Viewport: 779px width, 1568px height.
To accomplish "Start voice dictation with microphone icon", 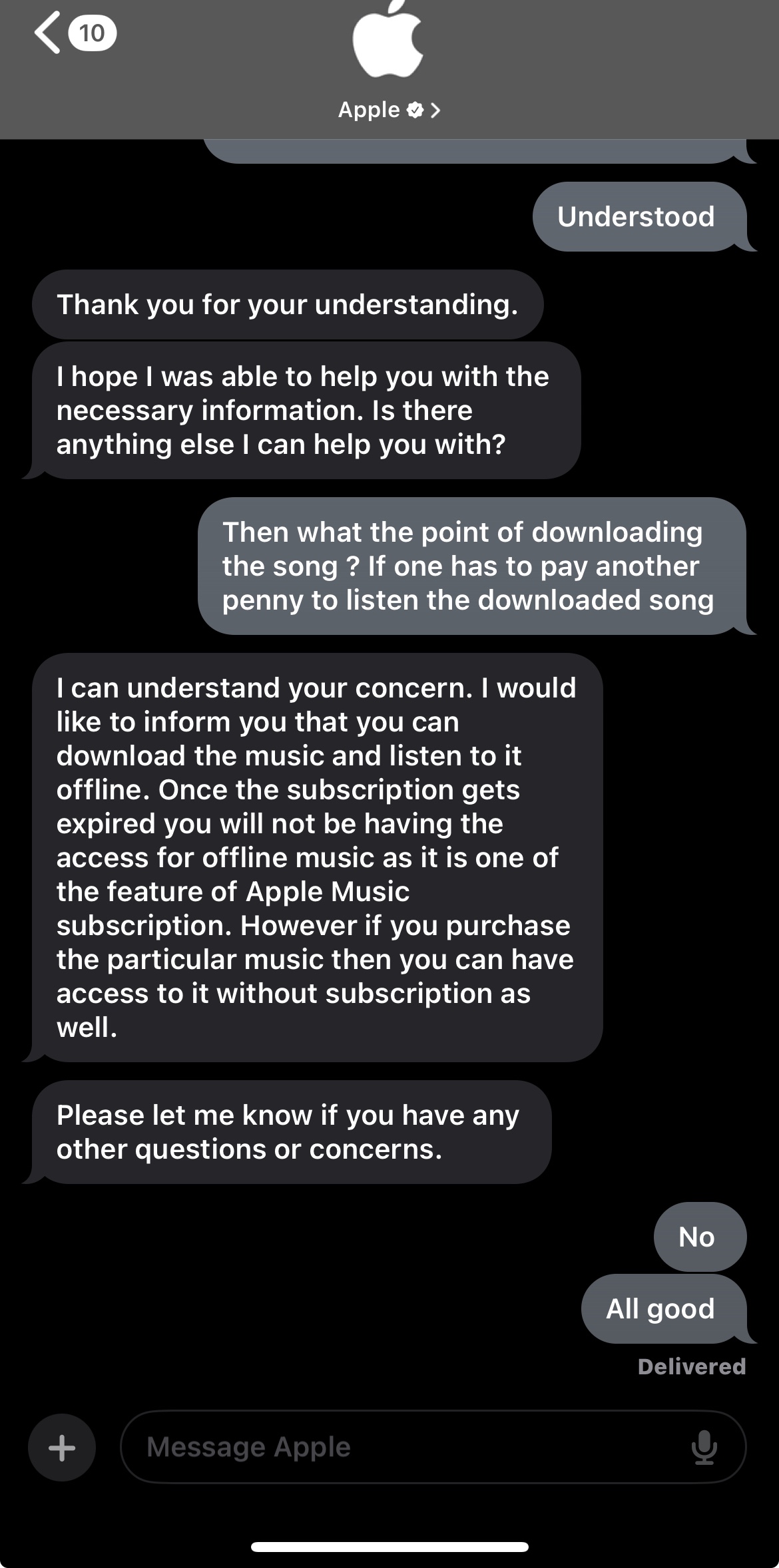I will 704,1448.
